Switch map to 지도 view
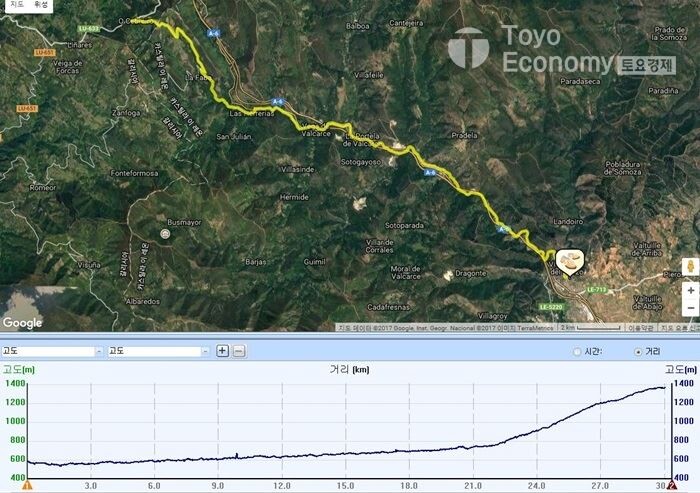Image resolution: width=700 pixels, height=493 pixels. pyautogui.click(x=15, y=5)
